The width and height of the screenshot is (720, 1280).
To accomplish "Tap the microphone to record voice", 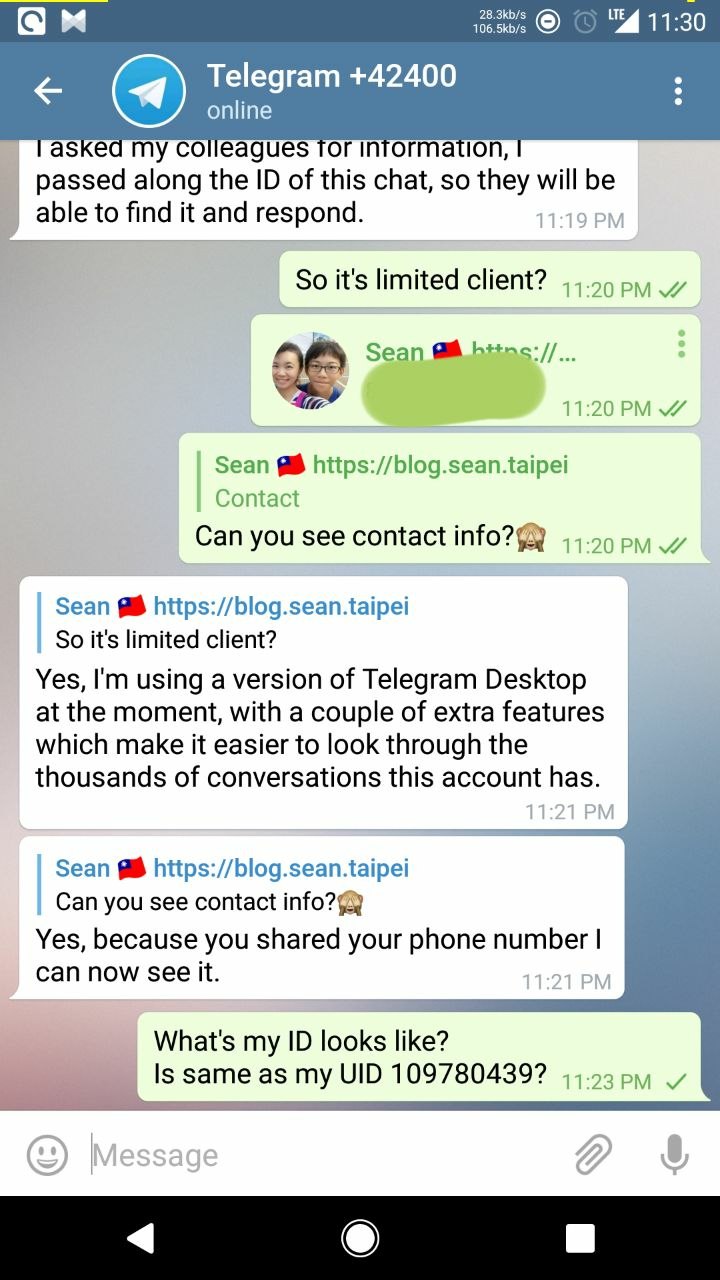I will click(675, 1155).
